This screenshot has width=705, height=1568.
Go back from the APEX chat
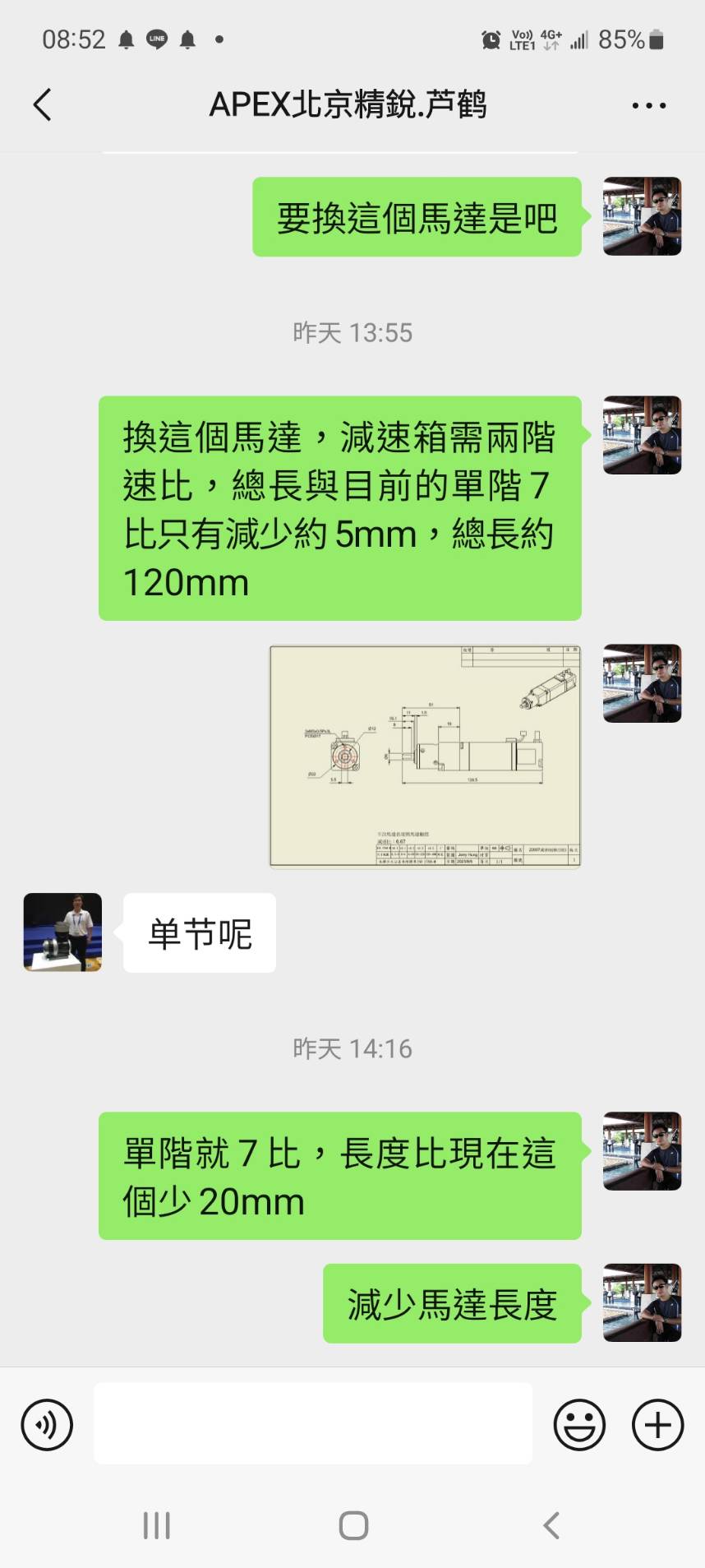pos(43,105)
